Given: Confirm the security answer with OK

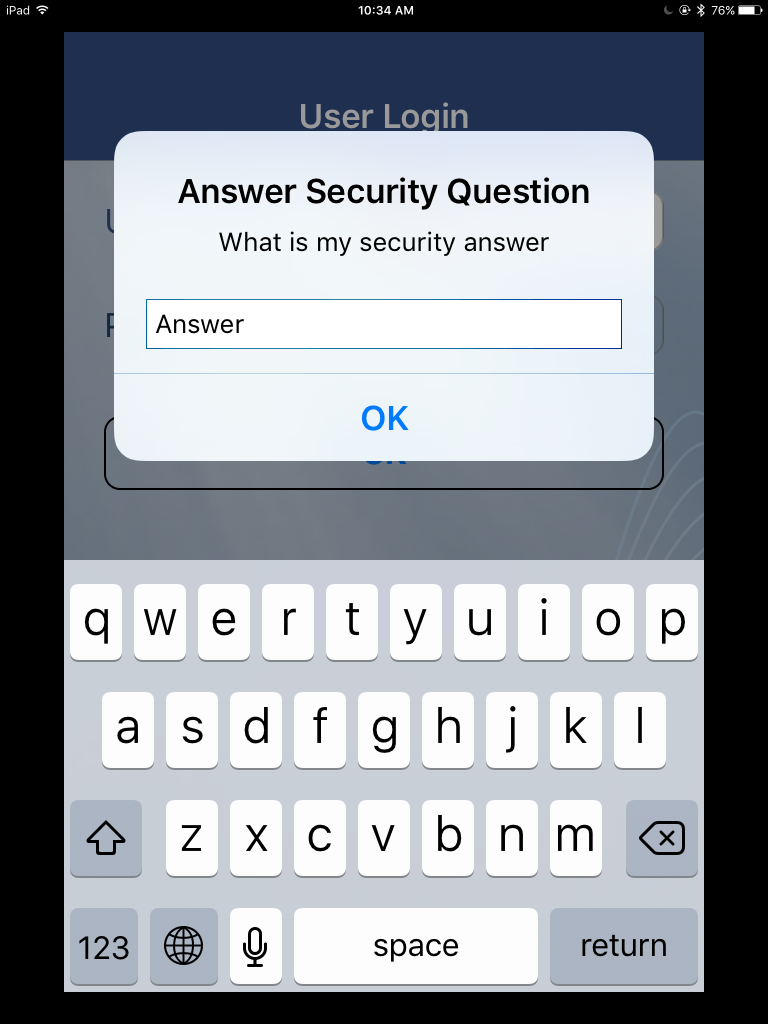Looking at the screenshot, I should pos(384,418).
